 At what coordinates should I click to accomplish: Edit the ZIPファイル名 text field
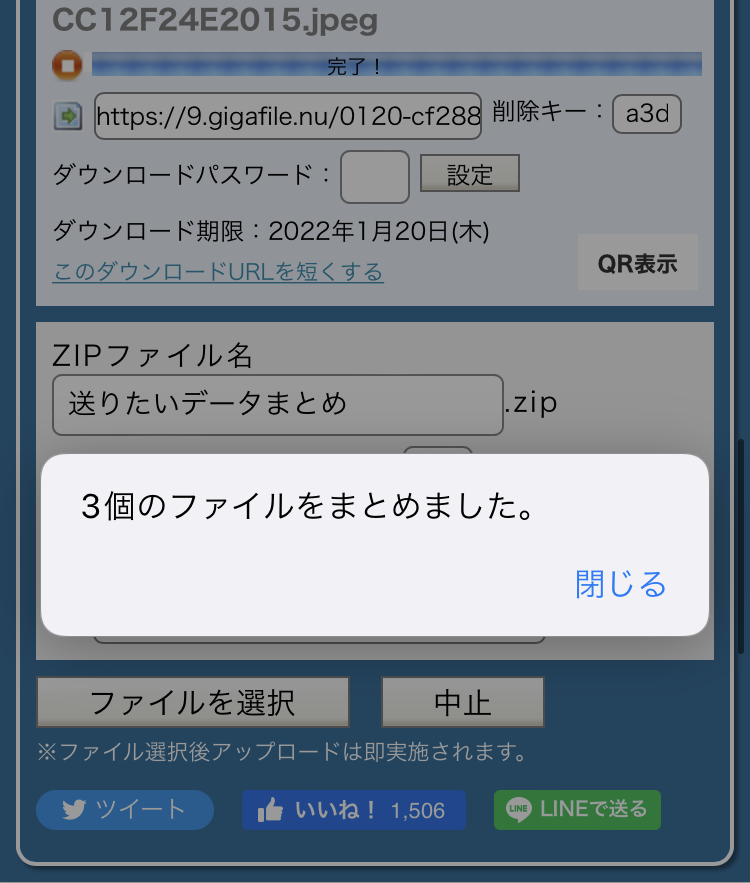tap(277, 404)
